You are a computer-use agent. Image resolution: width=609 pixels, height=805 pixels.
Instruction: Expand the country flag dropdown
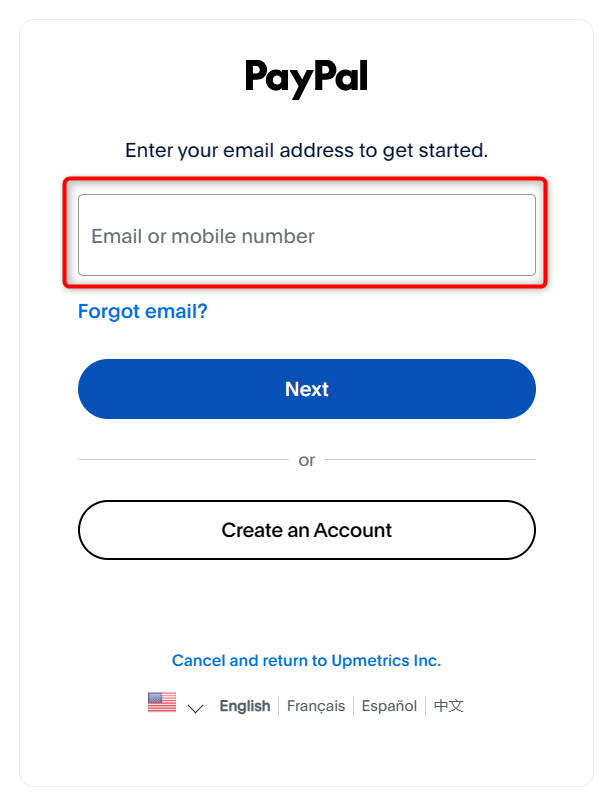coord(177,704)
